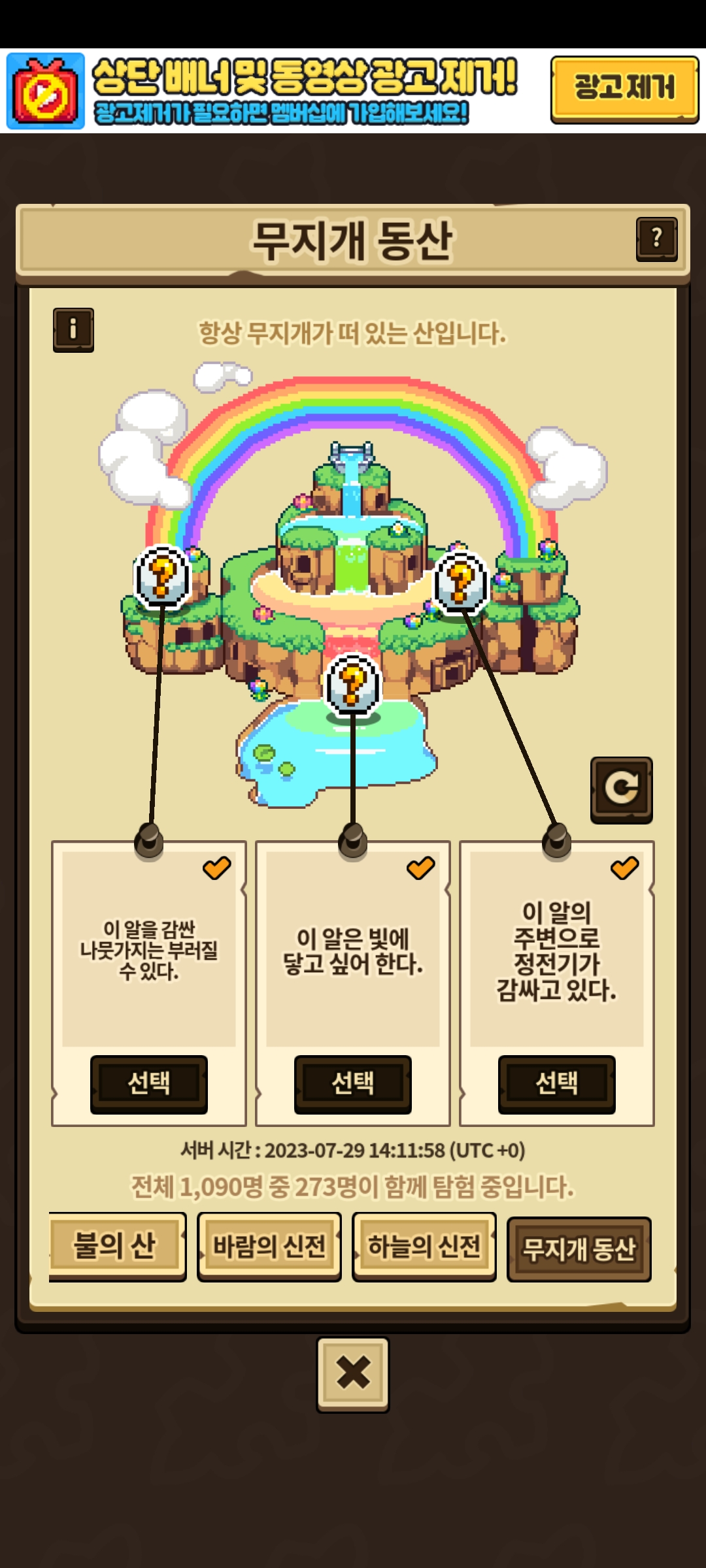The height and width of the screenshot is (1568, 706).
Task: Open the info icon under the title
Action: tap(73, 329)
